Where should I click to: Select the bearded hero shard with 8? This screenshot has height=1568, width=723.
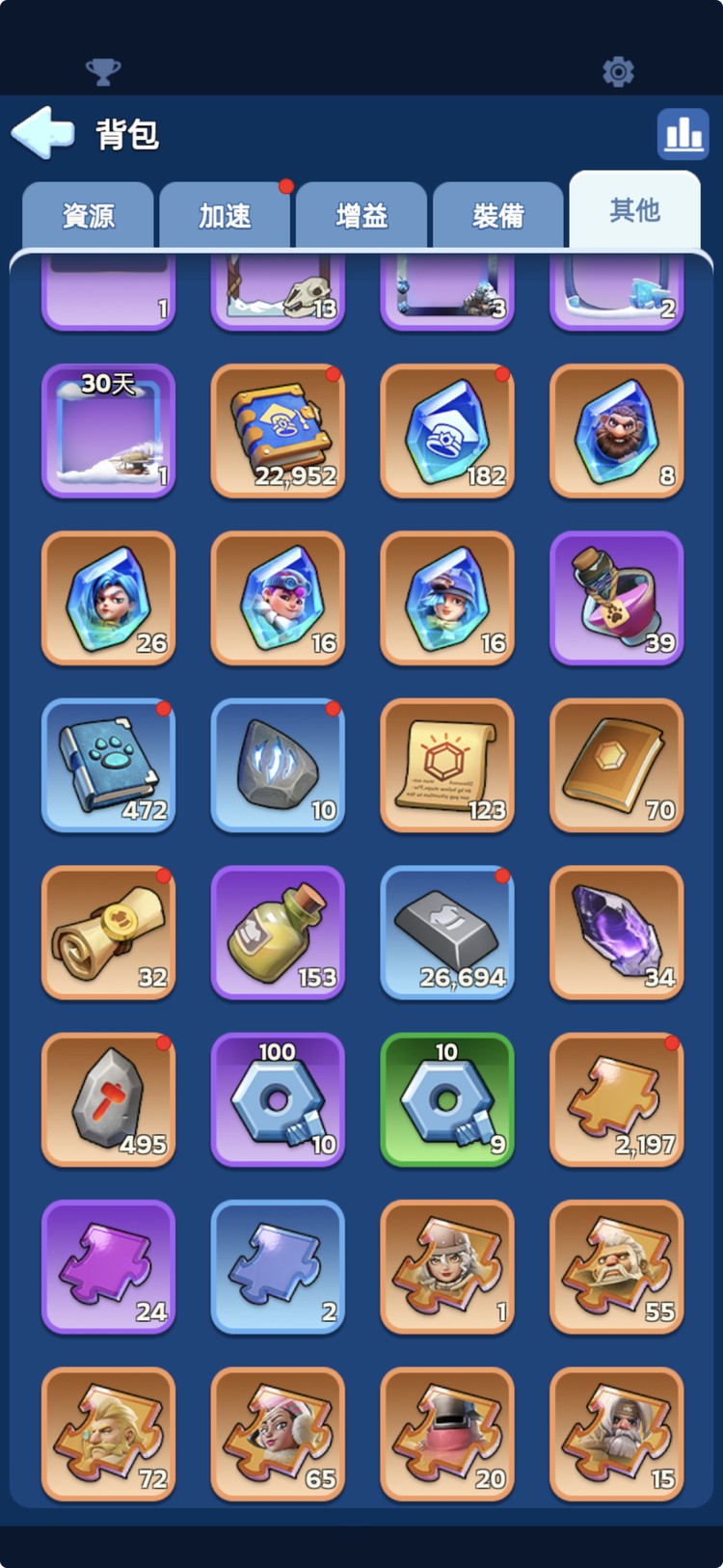(x=617, y=430)
